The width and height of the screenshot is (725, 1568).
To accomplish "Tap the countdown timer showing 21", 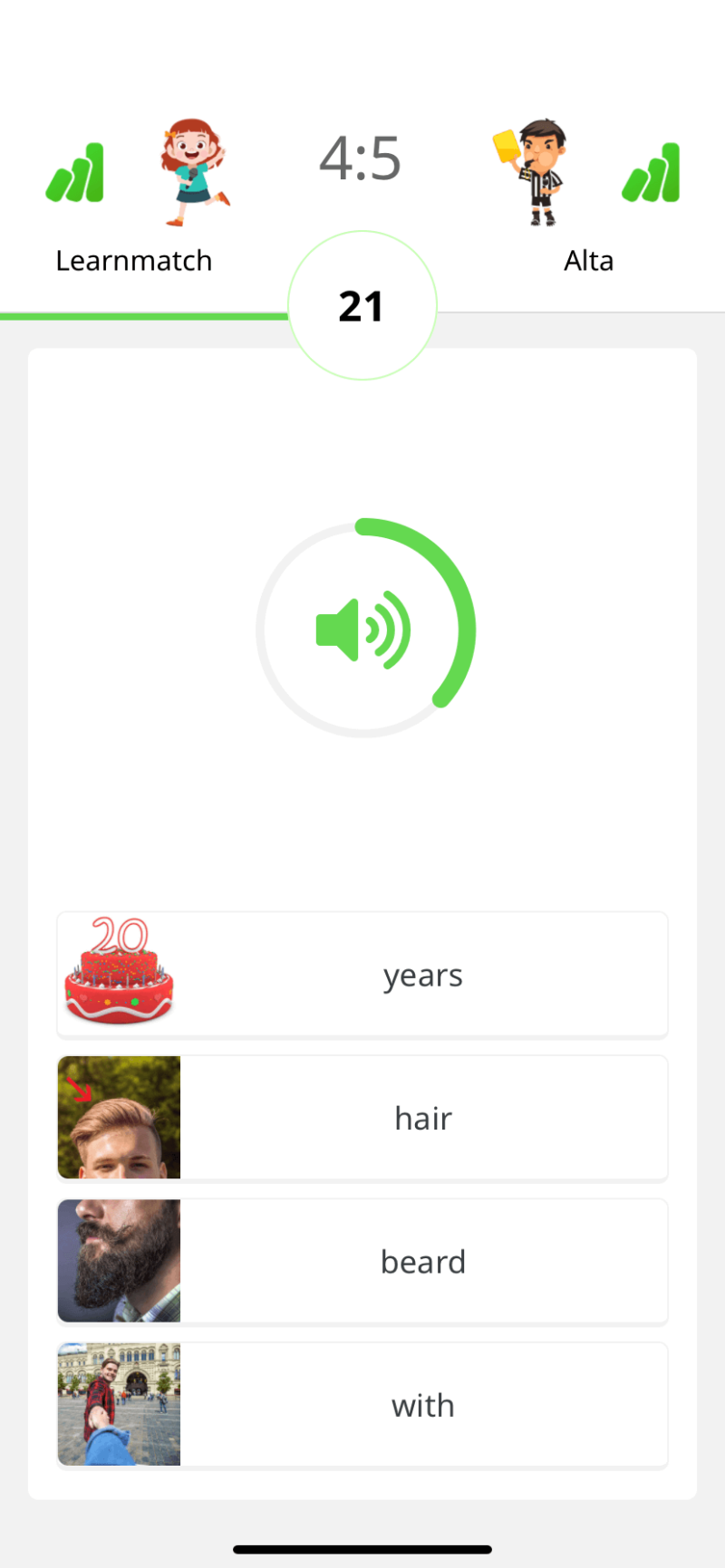I will click(x=362, y=306).
